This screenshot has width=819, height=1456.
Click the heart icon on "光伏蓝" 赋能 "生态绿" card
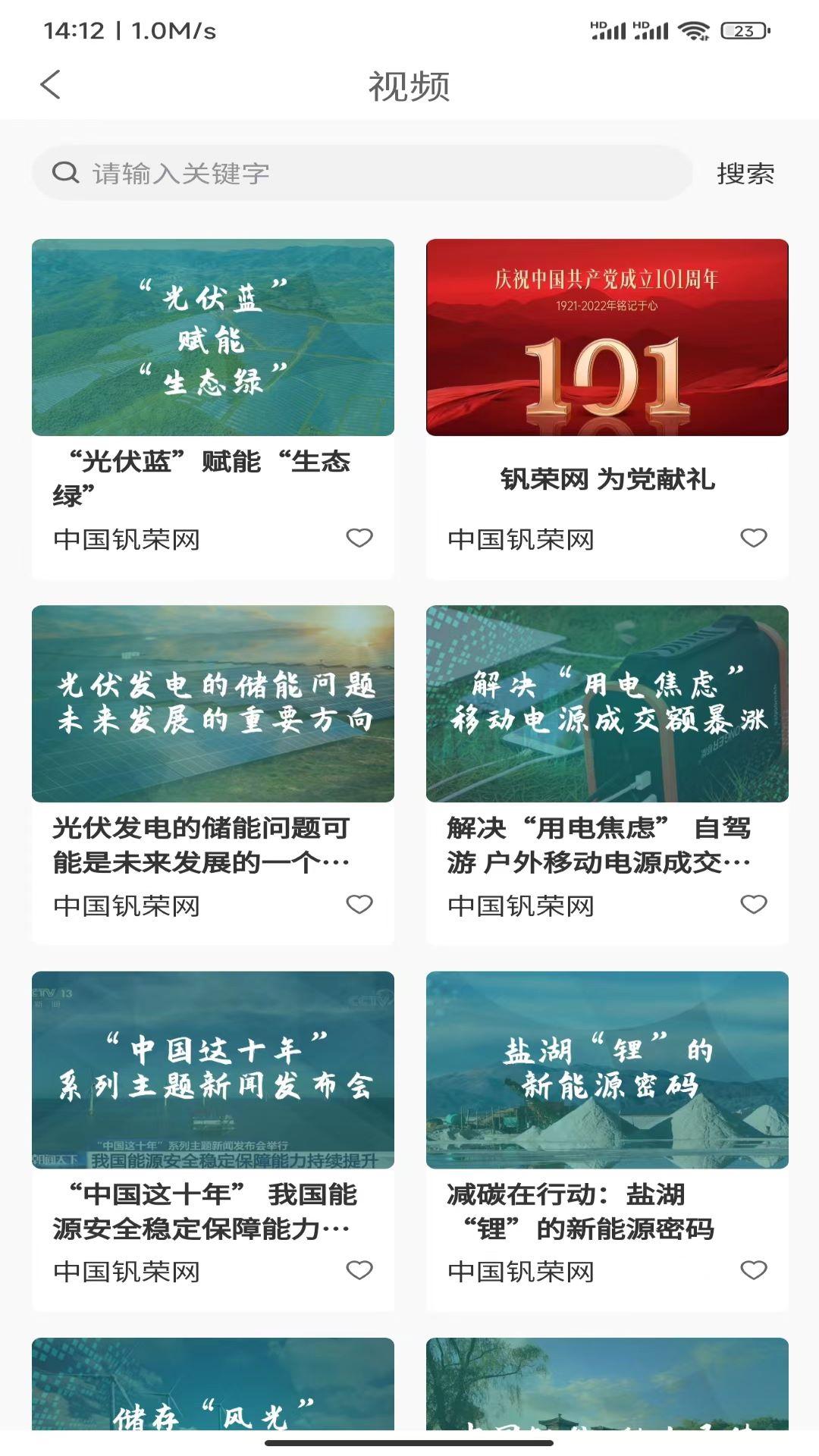pyautogui.click(x=359, y=537)
